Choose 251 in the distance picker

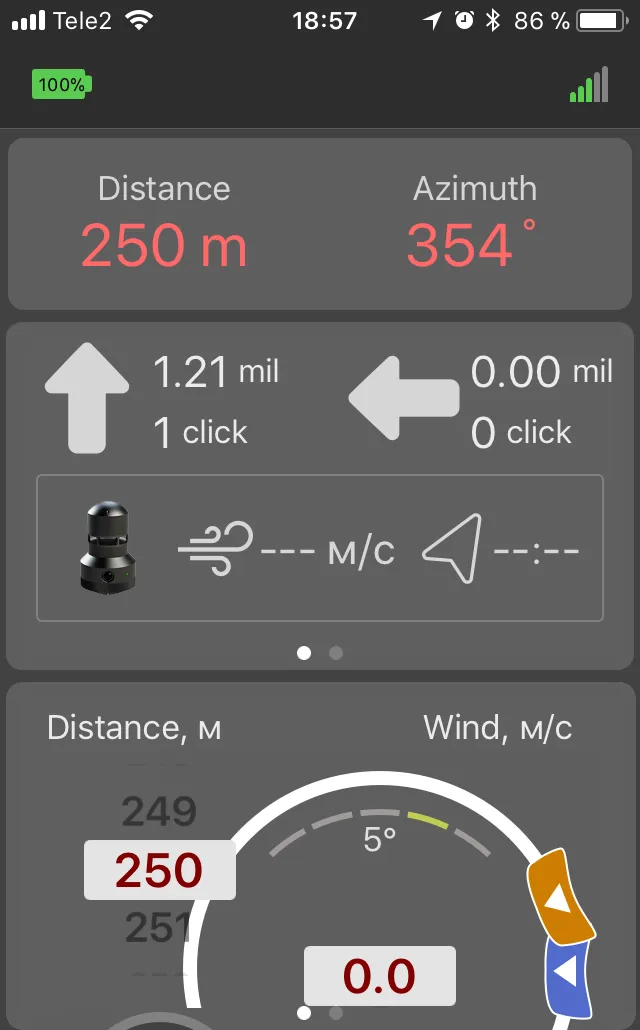point(159,929)
